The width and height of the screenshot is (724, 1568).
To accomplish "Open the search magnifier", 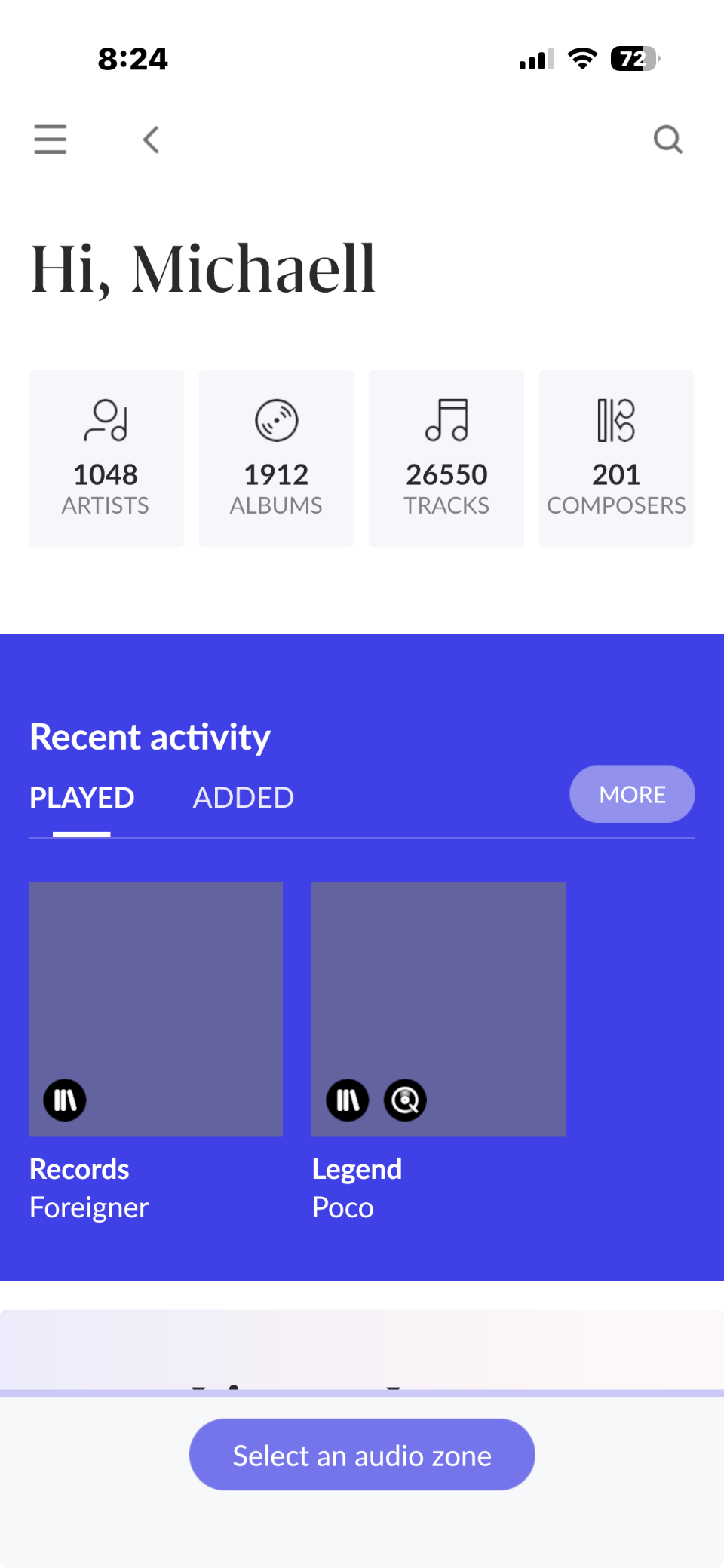I will [x=667, y=140].
